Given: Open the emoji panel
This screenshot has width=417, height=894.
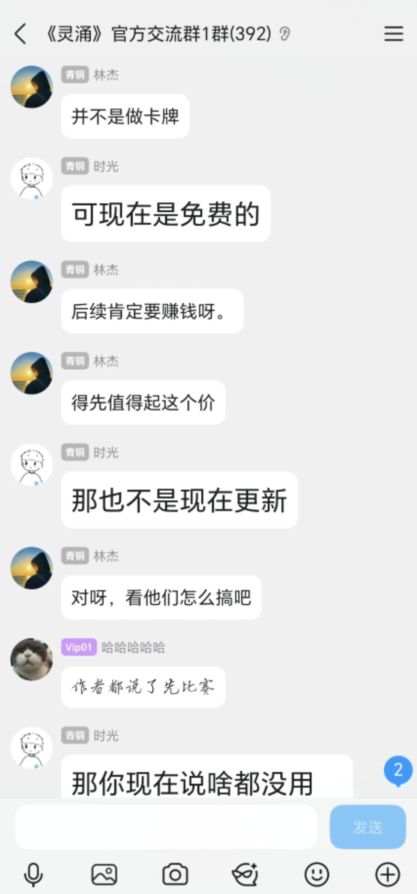Looking at the screenshot, I should coord(317,874).
